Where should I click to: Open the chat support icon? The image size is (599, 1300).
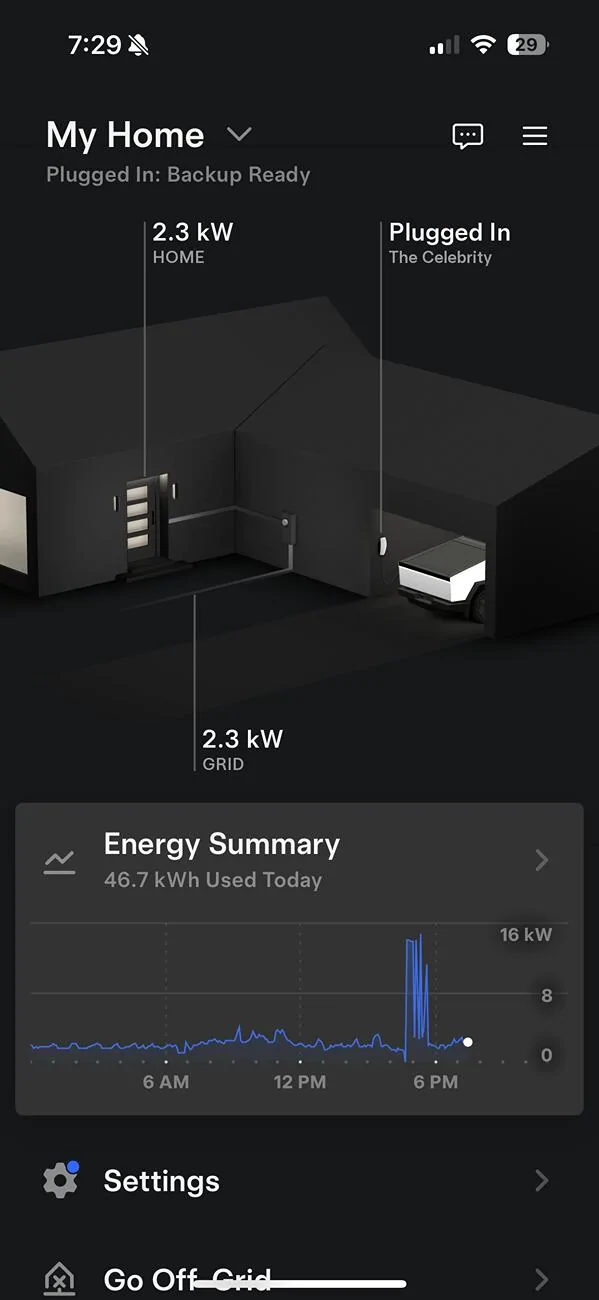click(468, 136)
